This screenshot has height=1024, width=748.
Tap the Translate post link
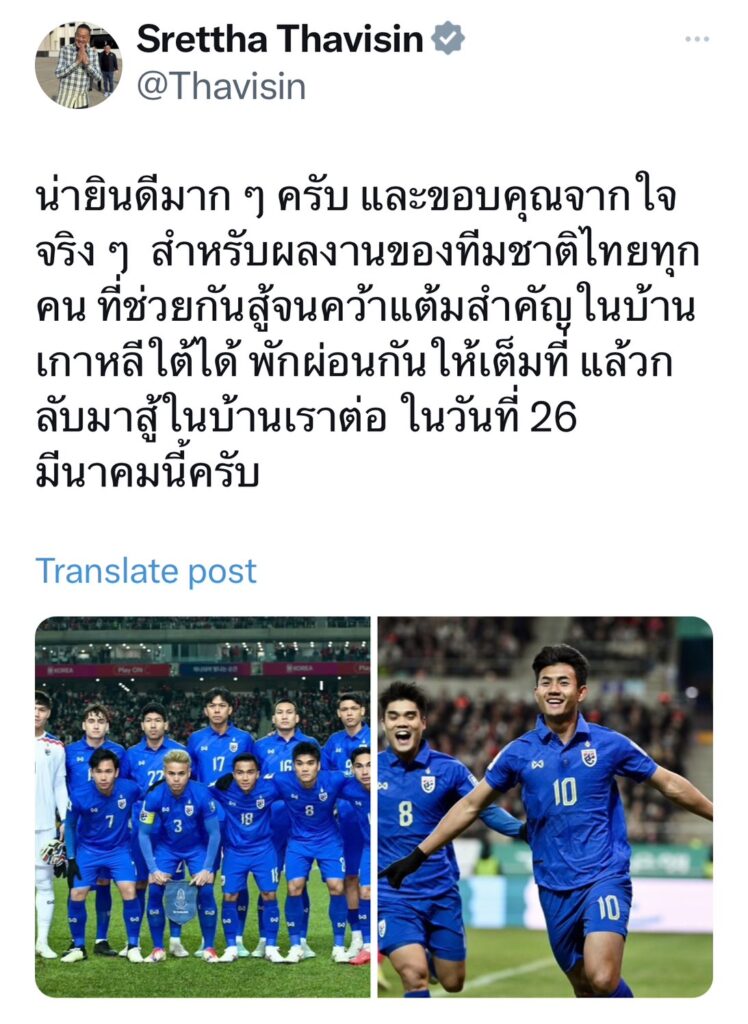pyautogui.click(x=146, y=571)
